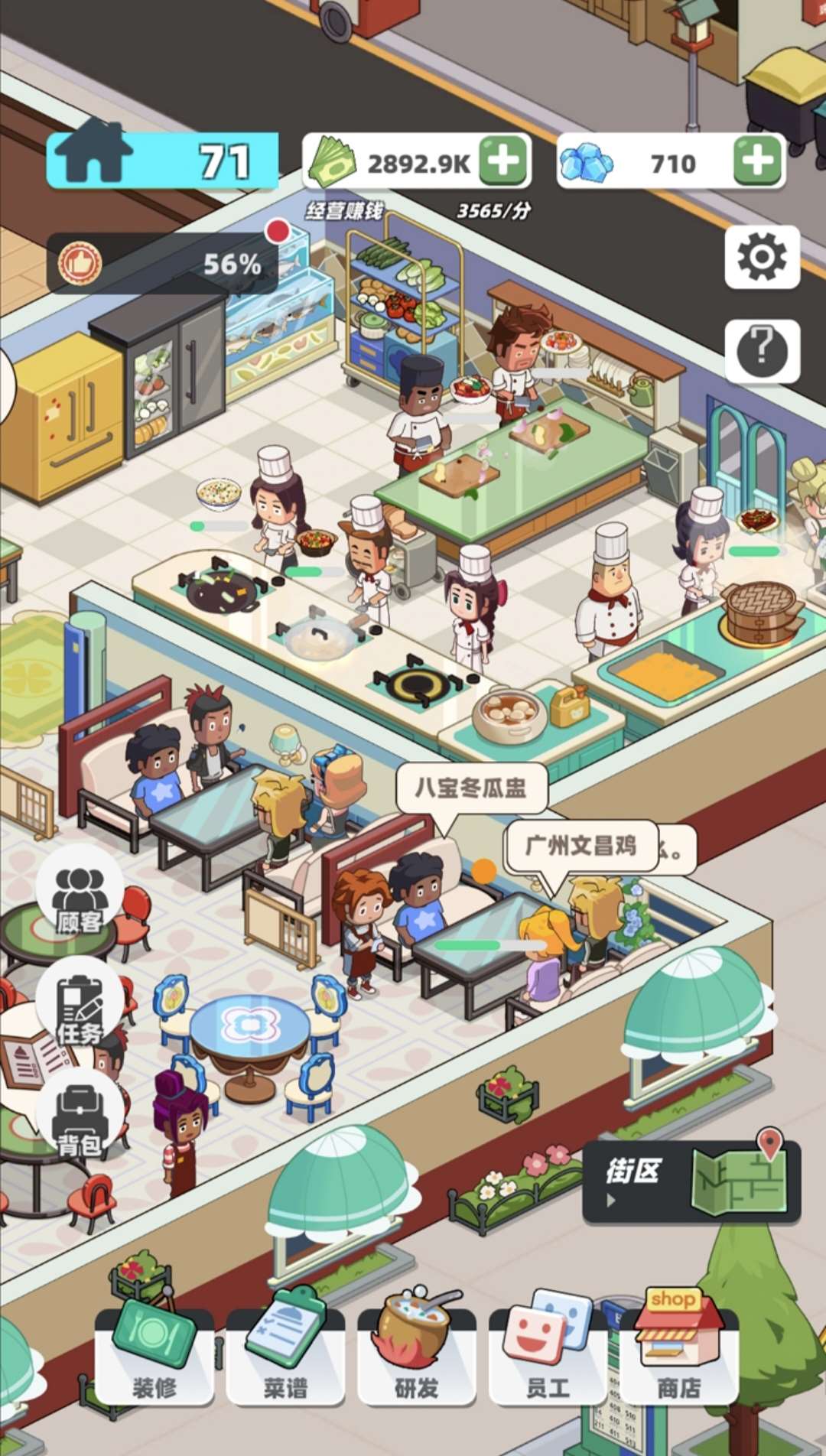Open the 56% rating panel
826x1456 pixels.
162,264
